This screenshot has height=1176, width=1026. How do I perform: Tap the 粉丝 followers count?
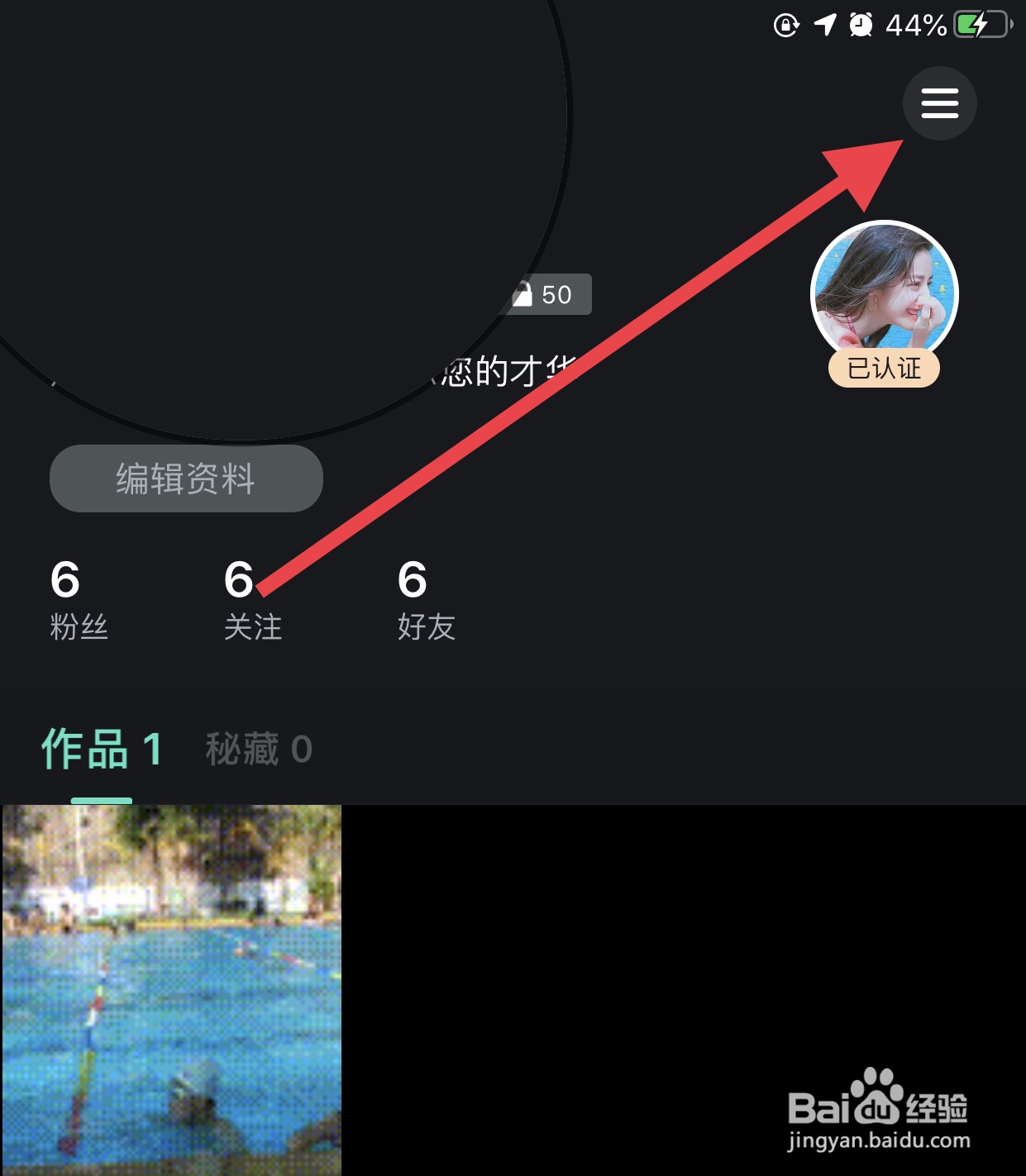(80, 628)
